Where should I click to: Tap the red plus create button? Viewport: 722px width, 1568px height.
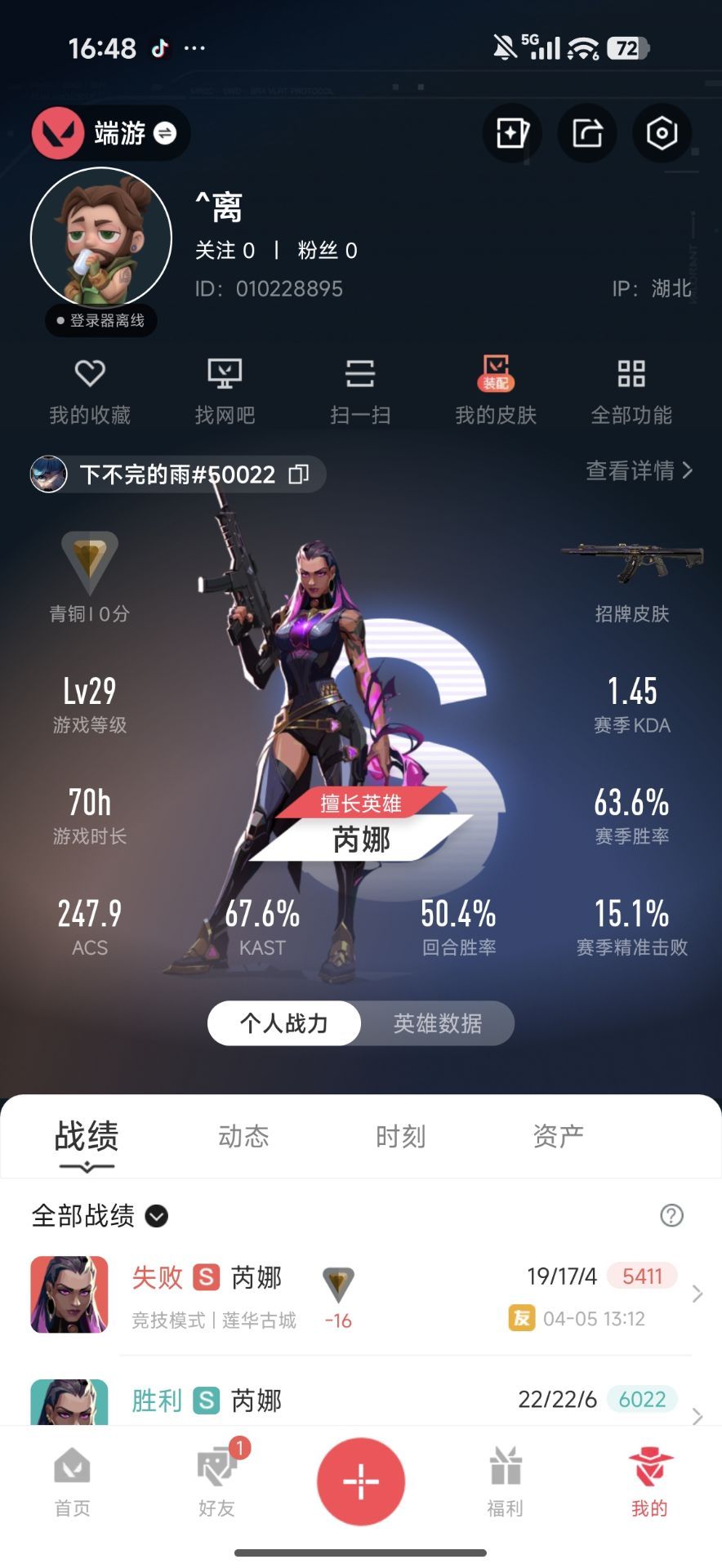coord(361,1481)
